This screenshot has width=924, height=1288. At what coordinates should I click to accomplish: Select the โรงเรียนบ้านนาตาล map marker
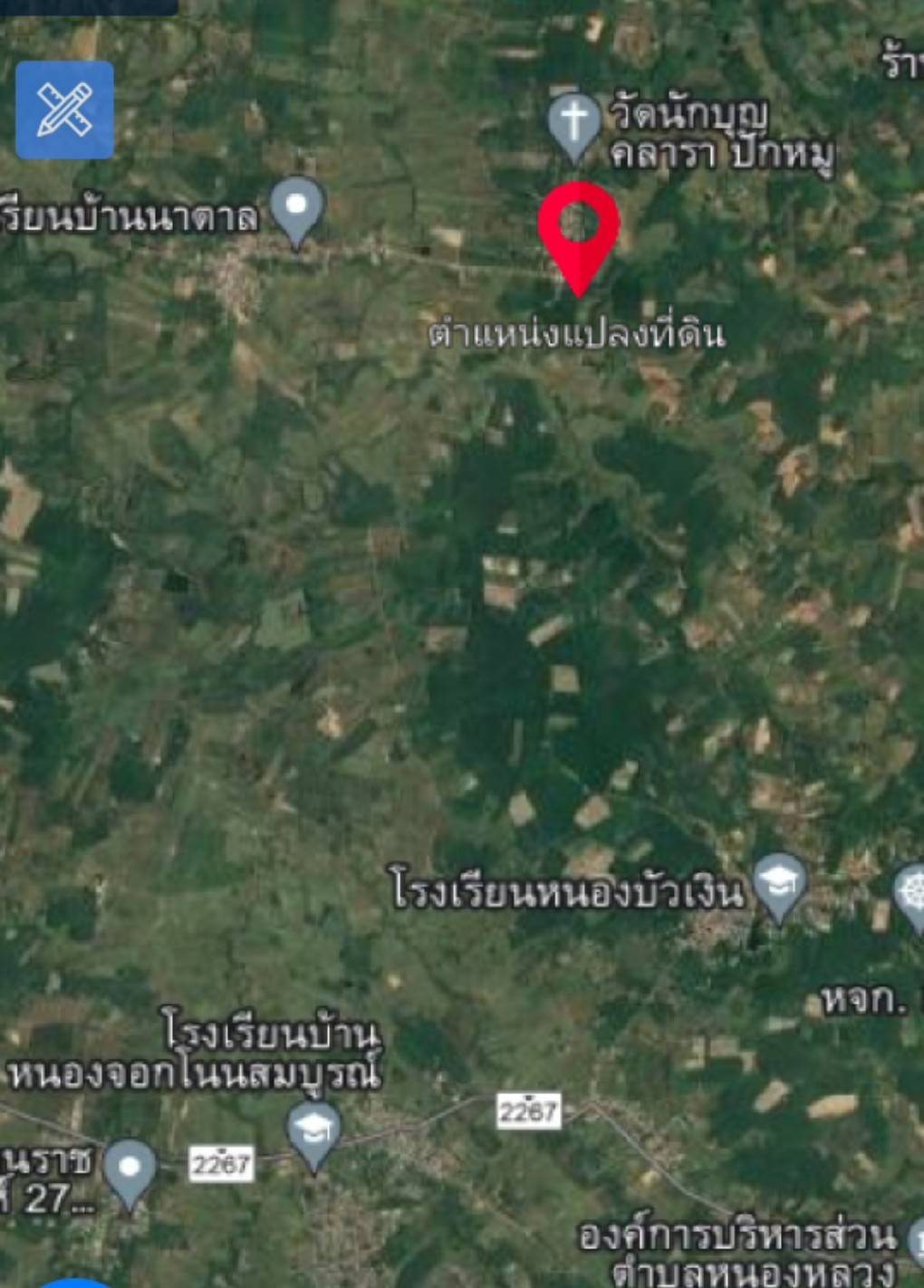298,207
